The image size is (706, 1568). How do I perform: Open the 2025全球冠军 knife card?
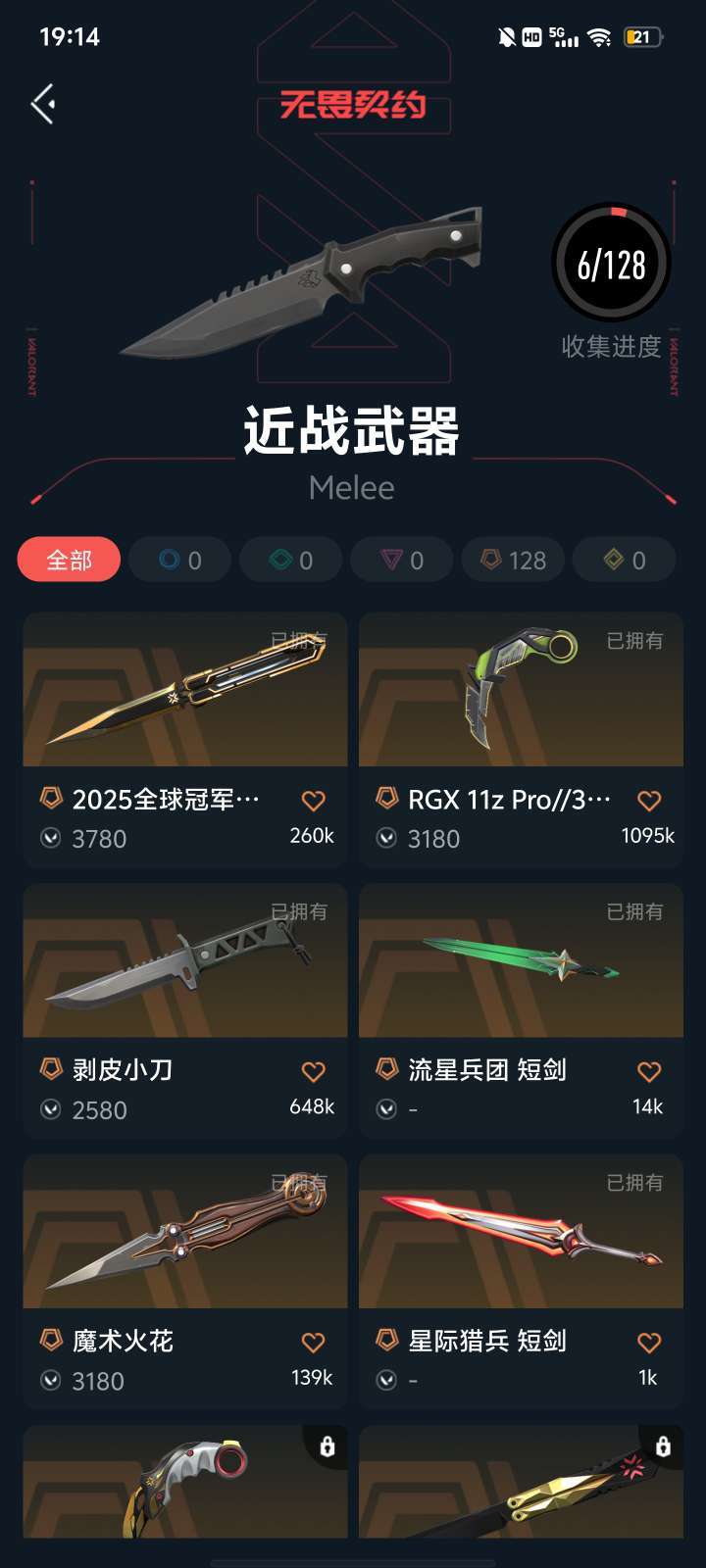185,740
